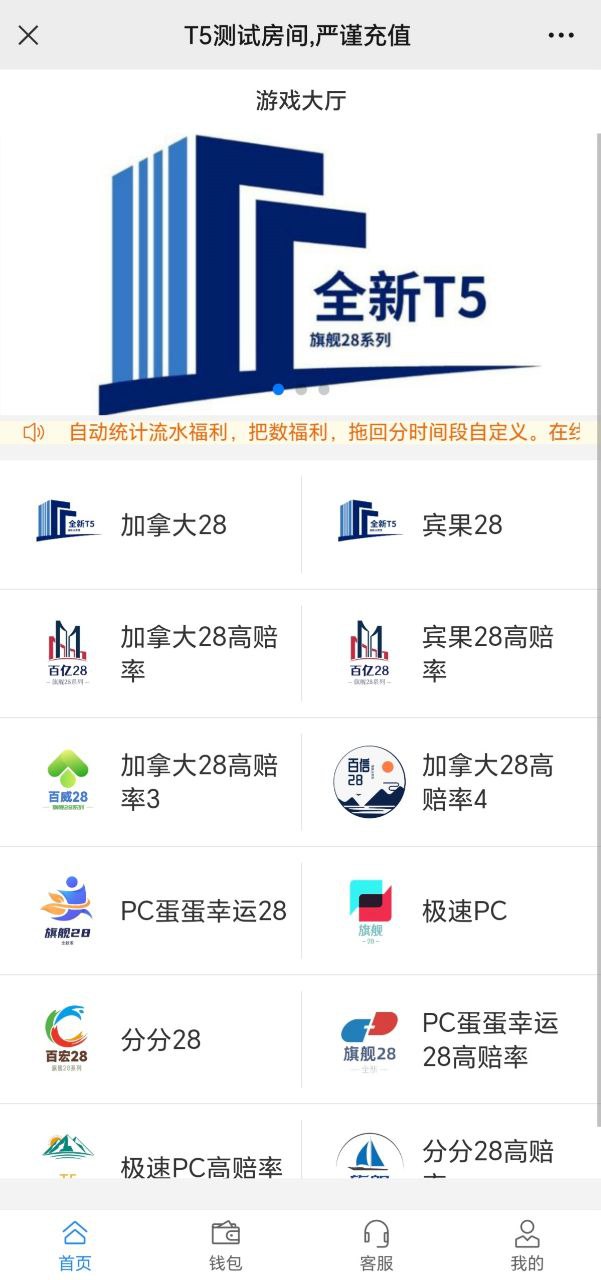
Task: Open the 宾果28 game
Action: [451, 524]
